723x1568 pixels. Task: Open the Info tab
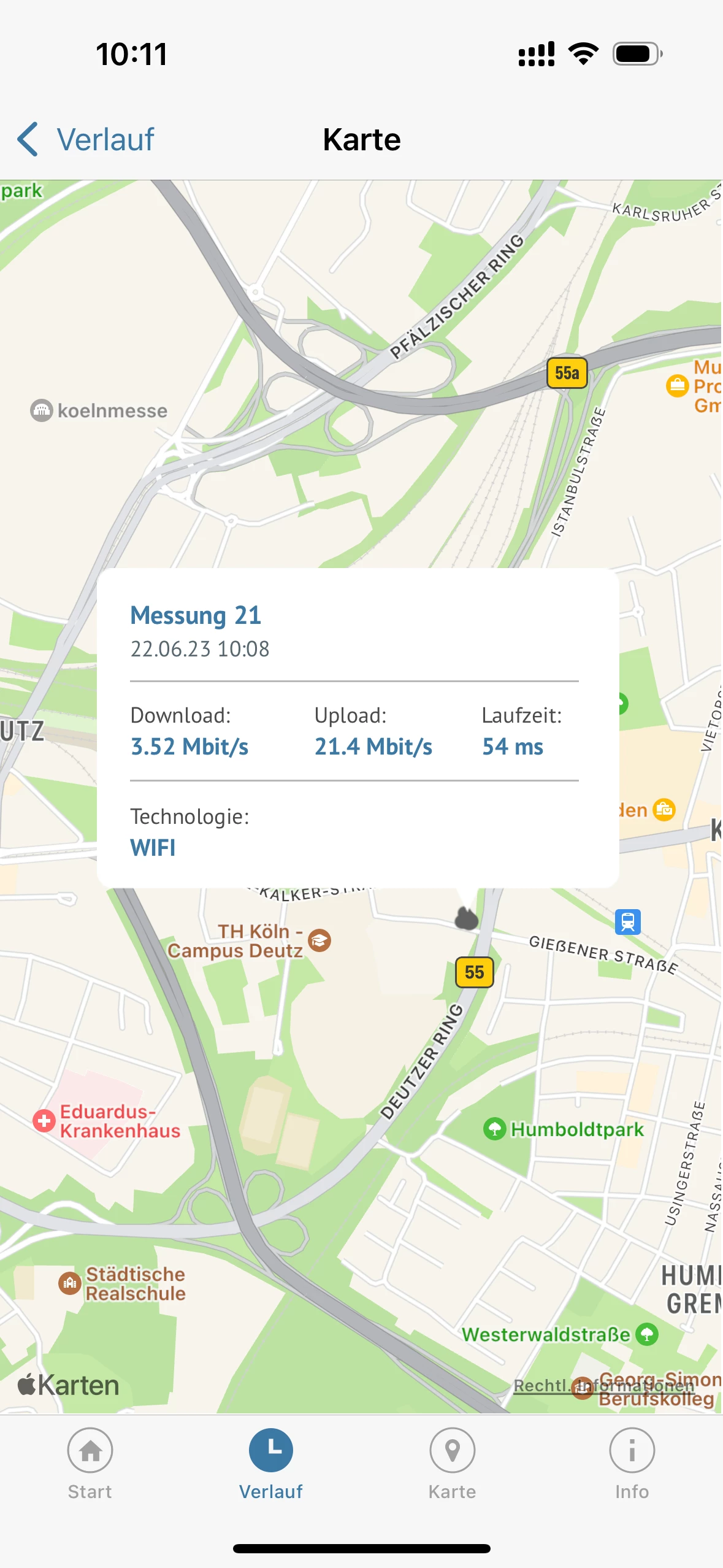click(632, 1462)
